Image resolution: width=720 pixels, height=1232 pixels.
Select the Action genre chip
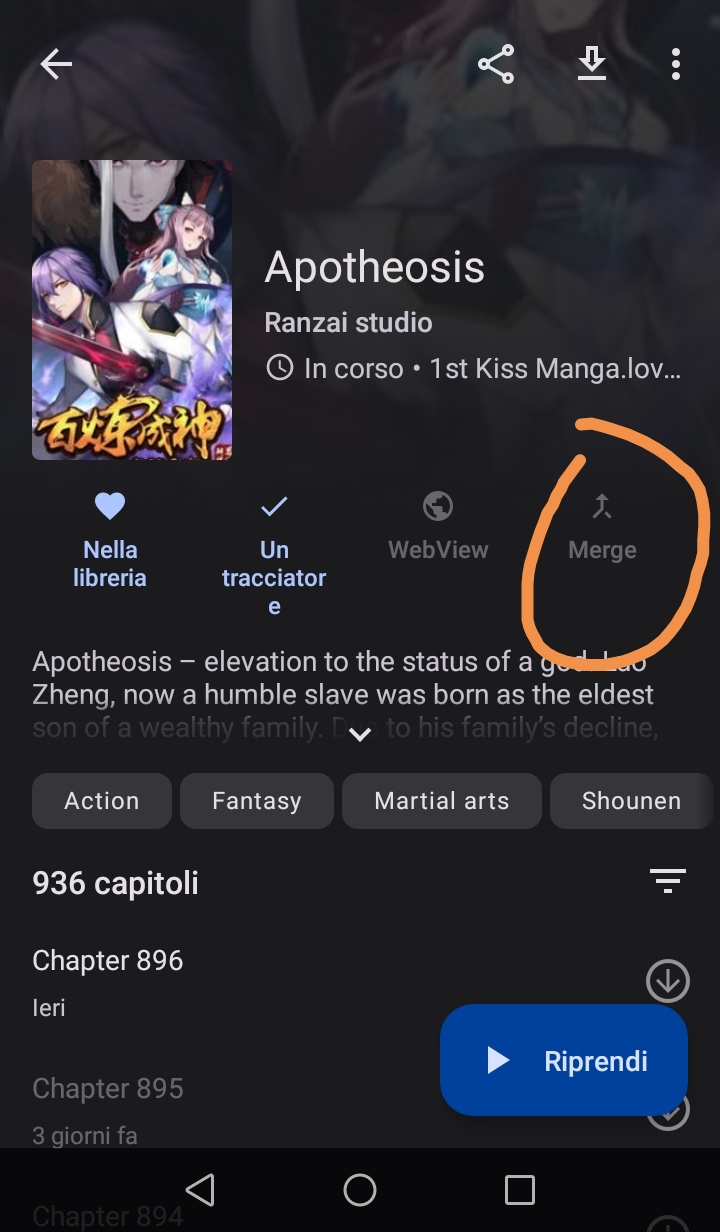(101, 800)
